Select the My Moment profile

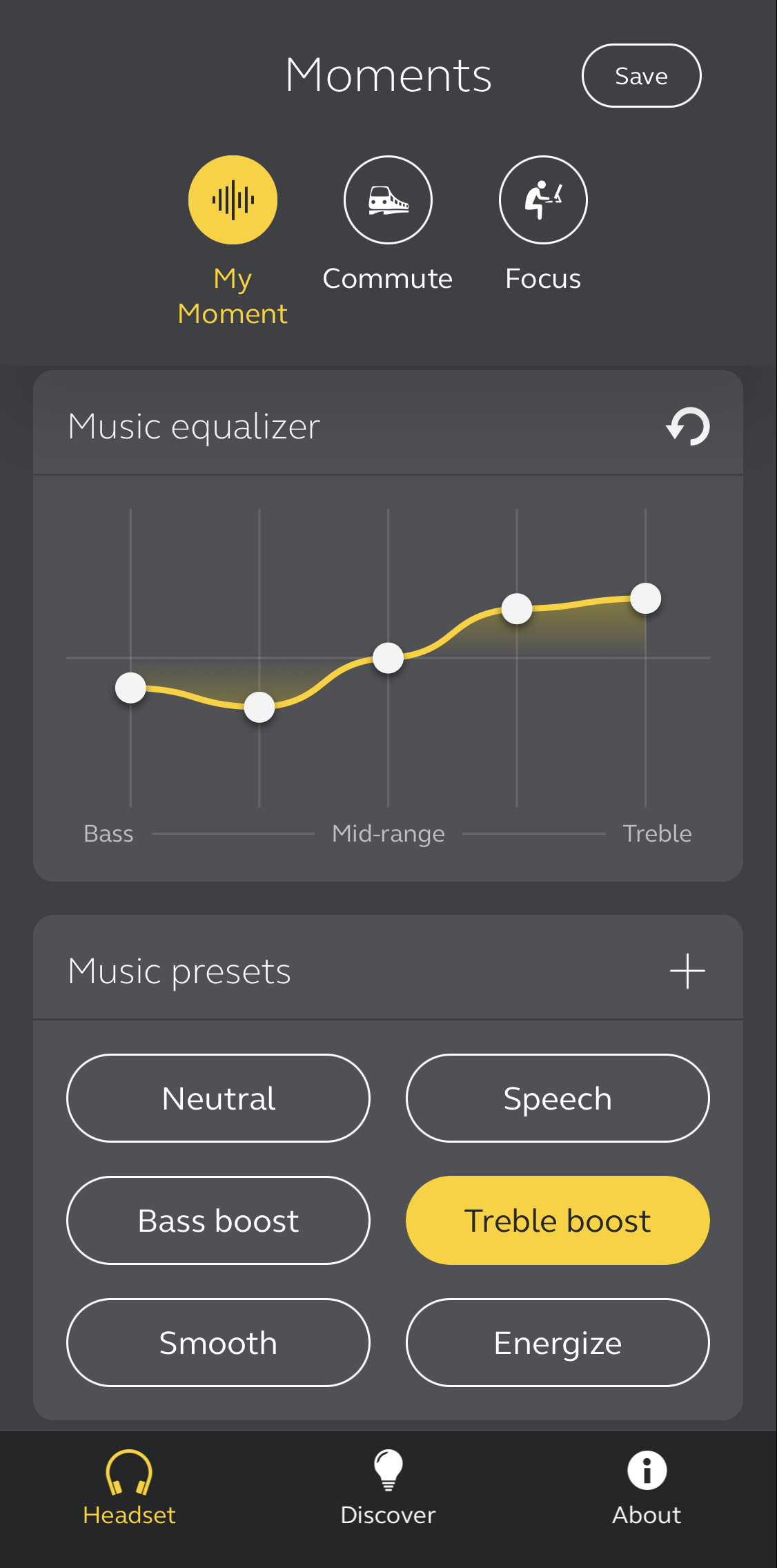[x=233, y=200]
